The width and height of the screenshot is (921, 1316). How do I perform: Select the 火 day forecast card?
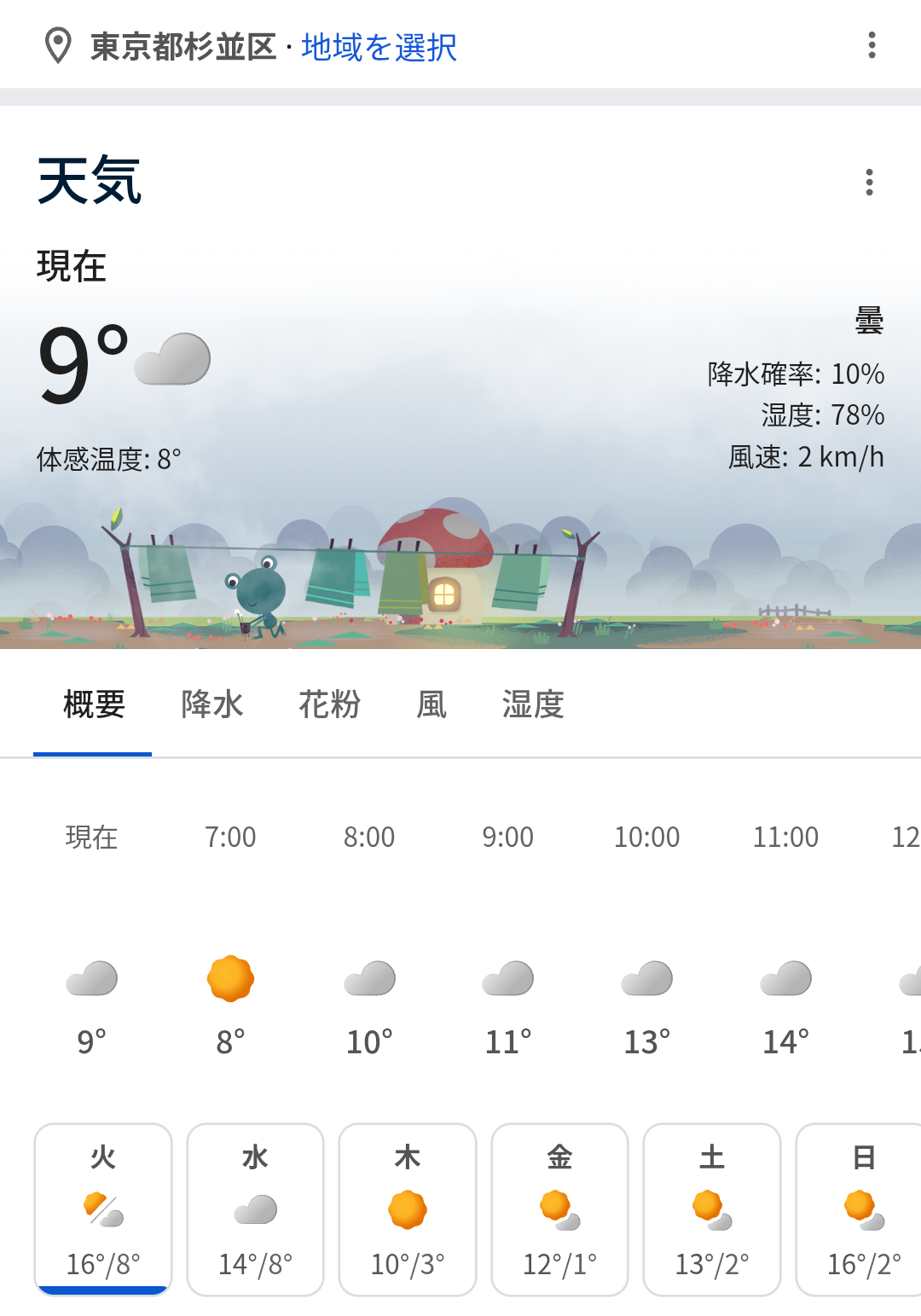[103, 1209]
